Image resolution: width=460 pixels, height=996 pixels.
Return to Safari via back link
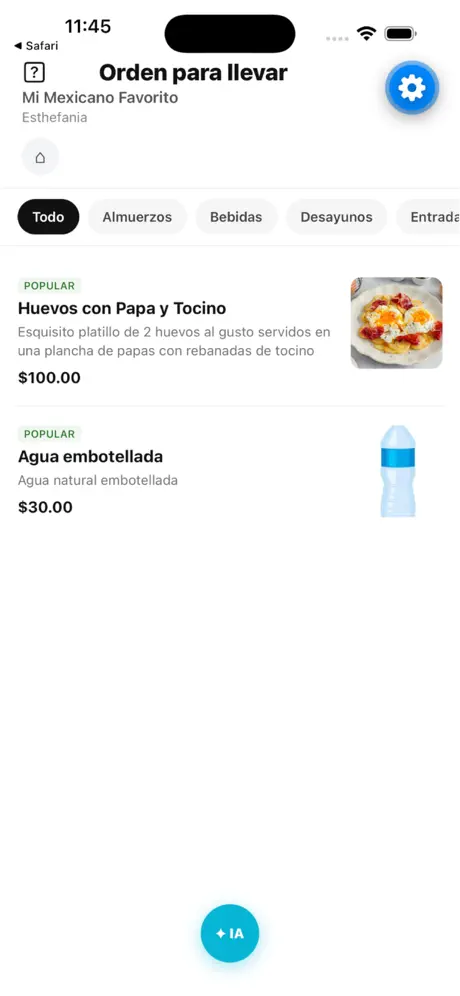coord(36,46)
